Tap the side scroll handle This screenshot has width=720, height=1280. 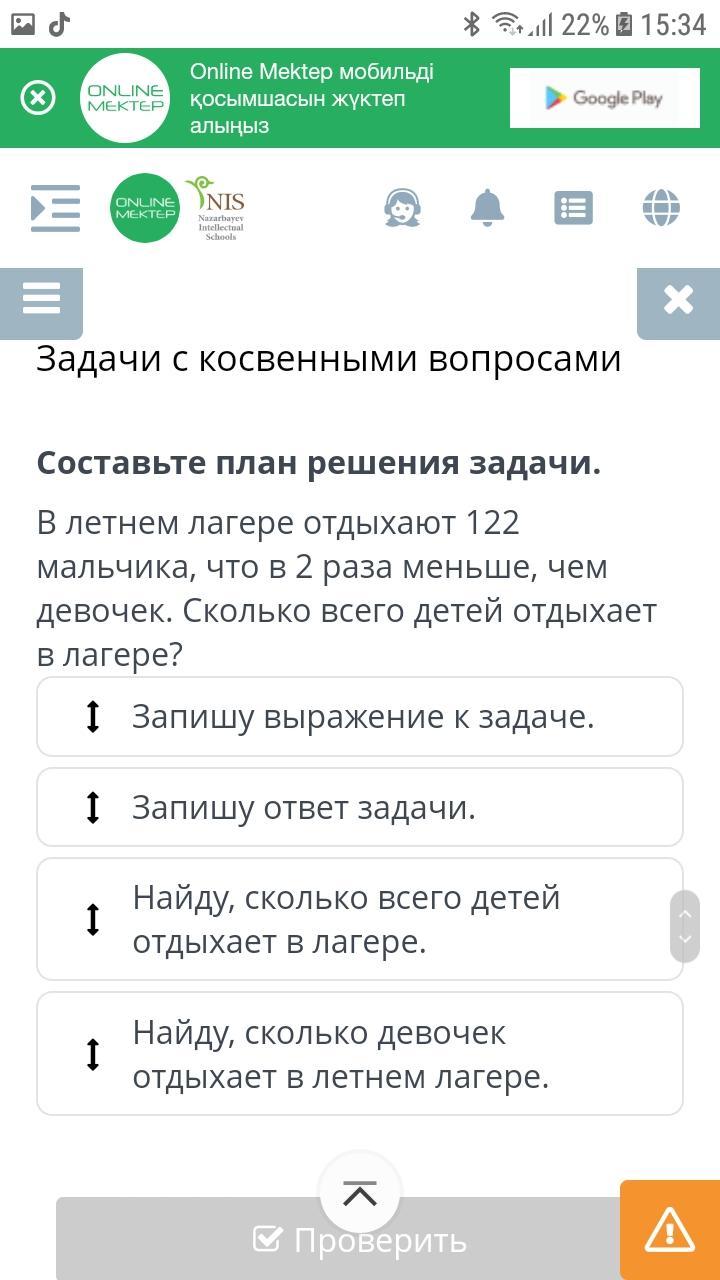pos(685,926)
